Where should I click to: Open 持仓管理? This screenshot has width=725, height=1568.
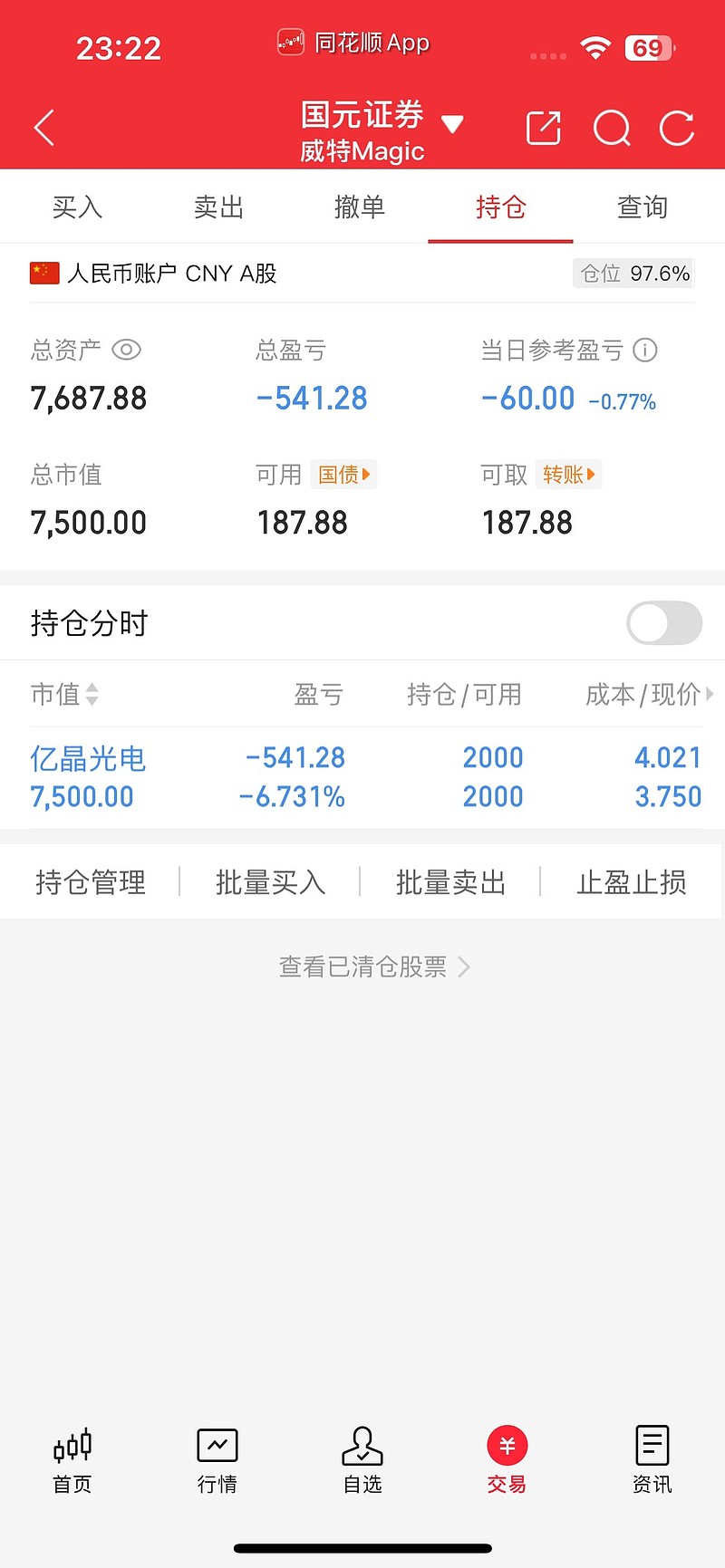(x=91, y=881)
